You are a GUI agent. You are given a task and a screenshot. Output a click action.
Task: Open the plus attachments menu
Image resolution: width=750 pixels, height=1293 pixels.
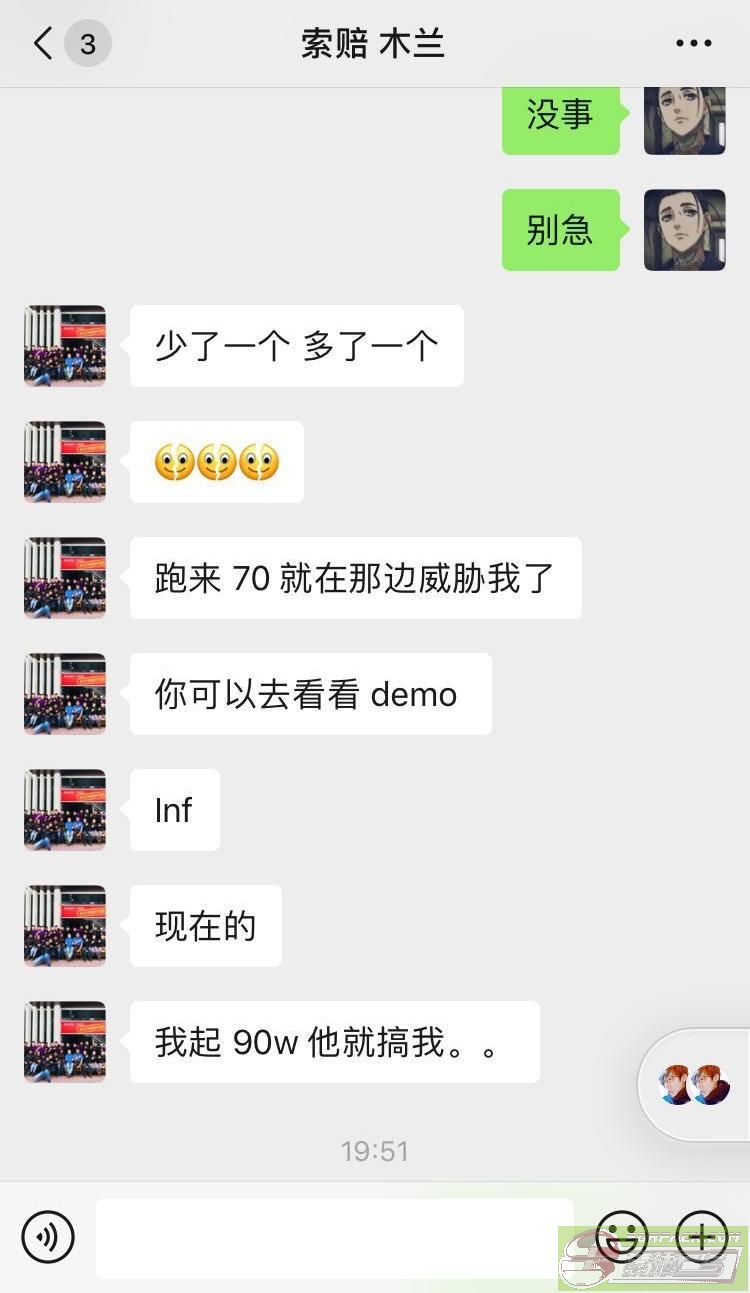point(702,1237)
